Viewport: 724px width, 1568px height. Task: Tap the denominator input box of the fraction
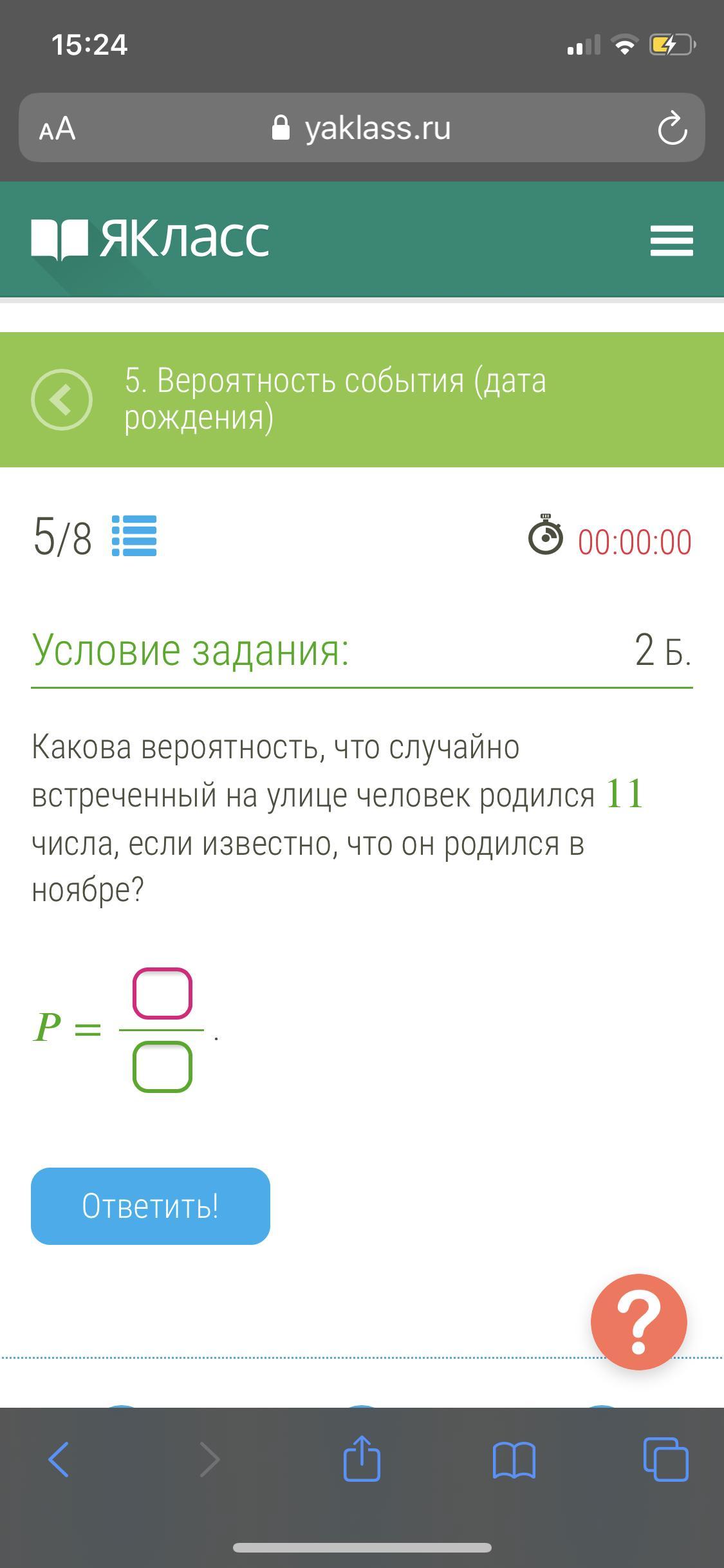pos(162,1067)
